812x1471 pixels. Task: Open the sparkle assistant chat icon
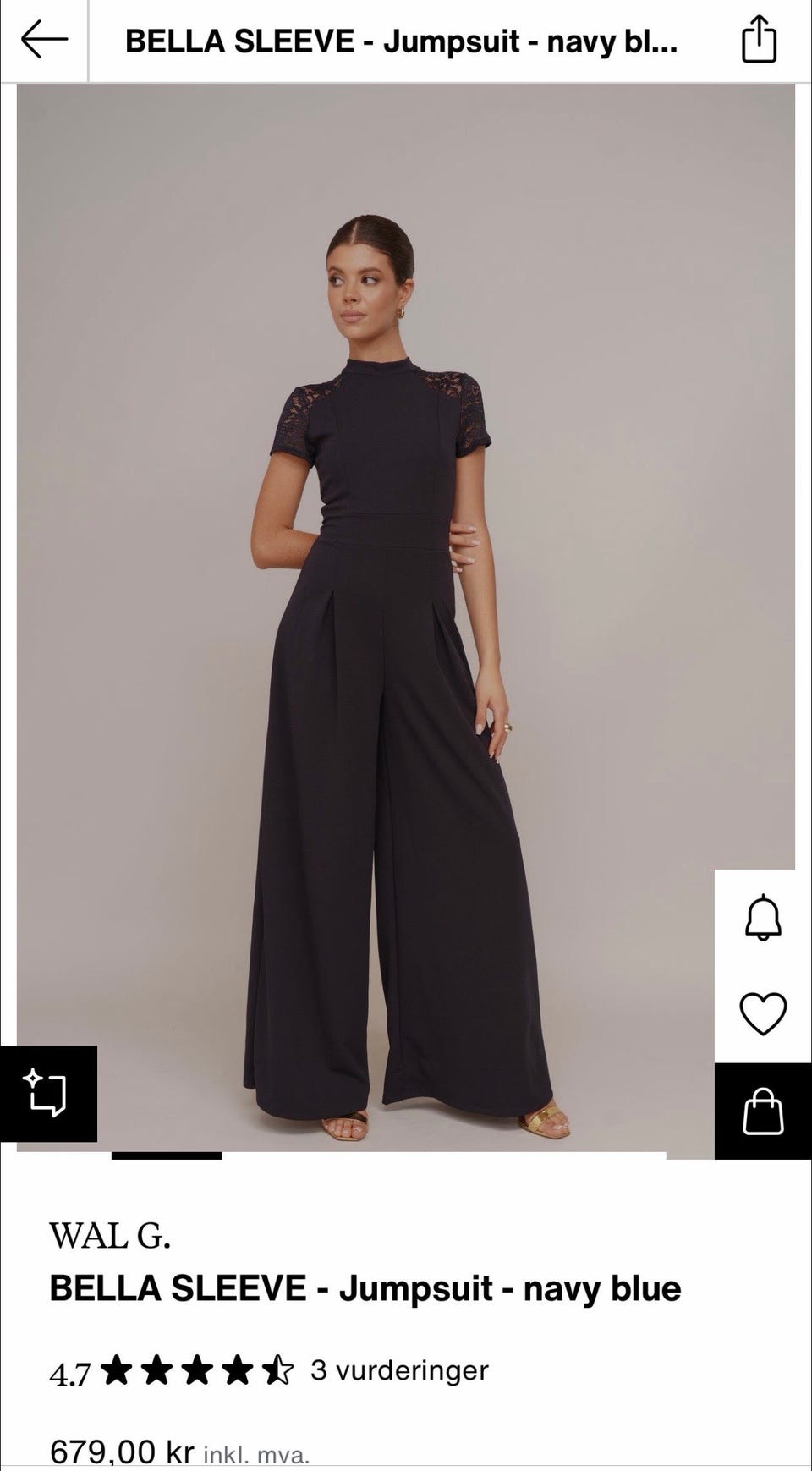pyautogui.click(x=47, y=1093)
